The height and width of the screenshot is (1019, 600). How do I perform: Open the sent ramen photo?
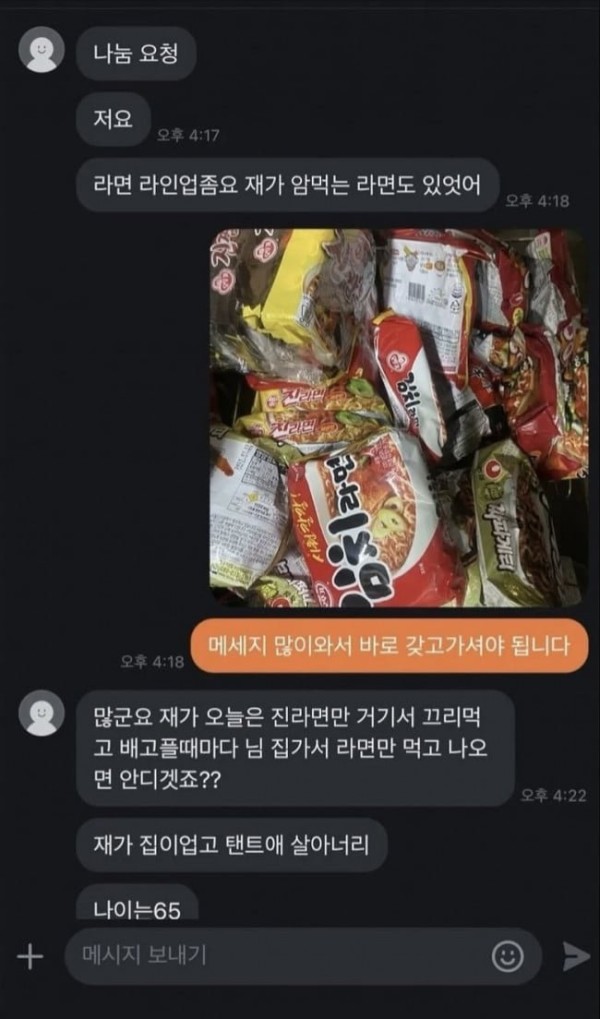coord(398,418)
